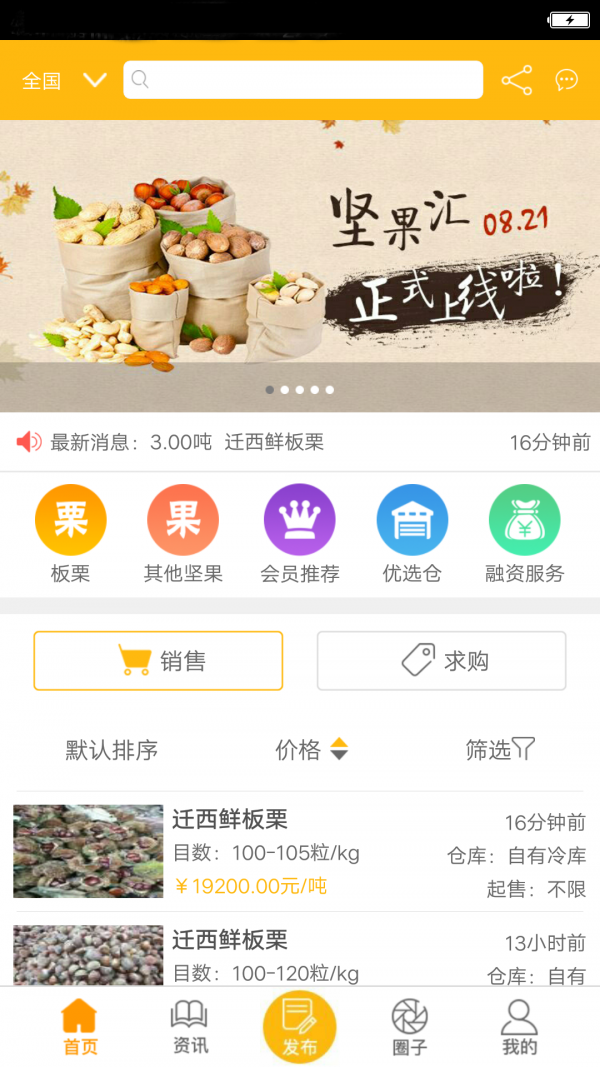Sort listings by 价格
The height and width of the screenshot is (1067, 600).
tap(311, 750)
